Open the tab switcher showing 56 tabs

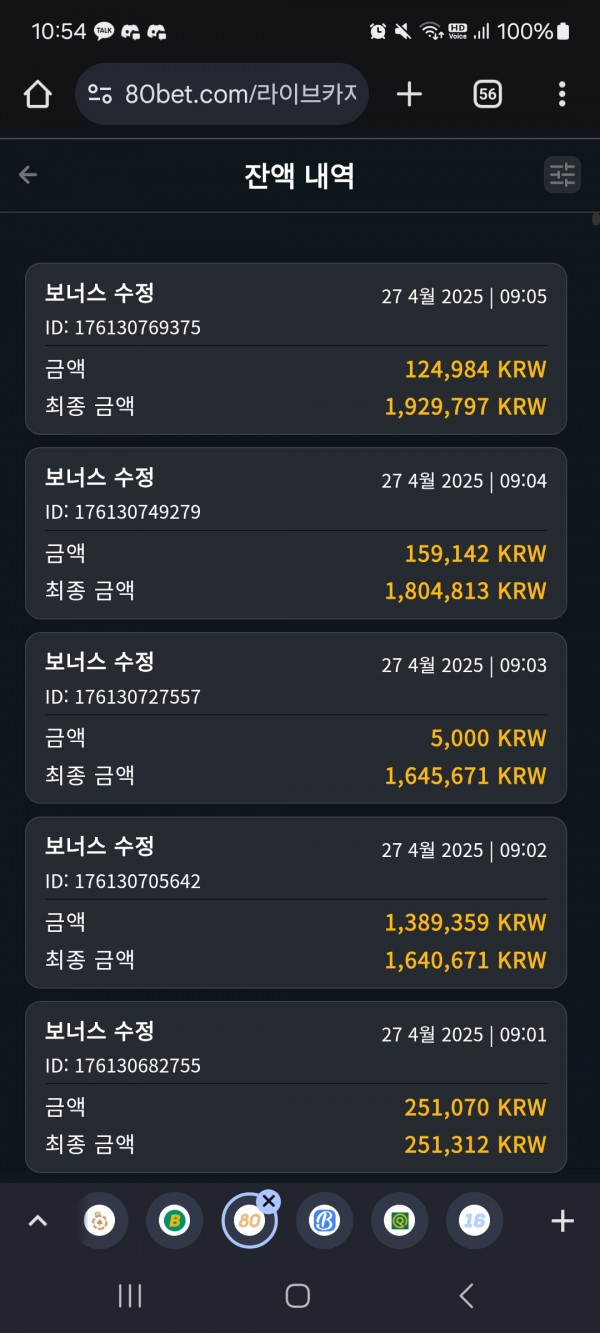coord(487,95)
